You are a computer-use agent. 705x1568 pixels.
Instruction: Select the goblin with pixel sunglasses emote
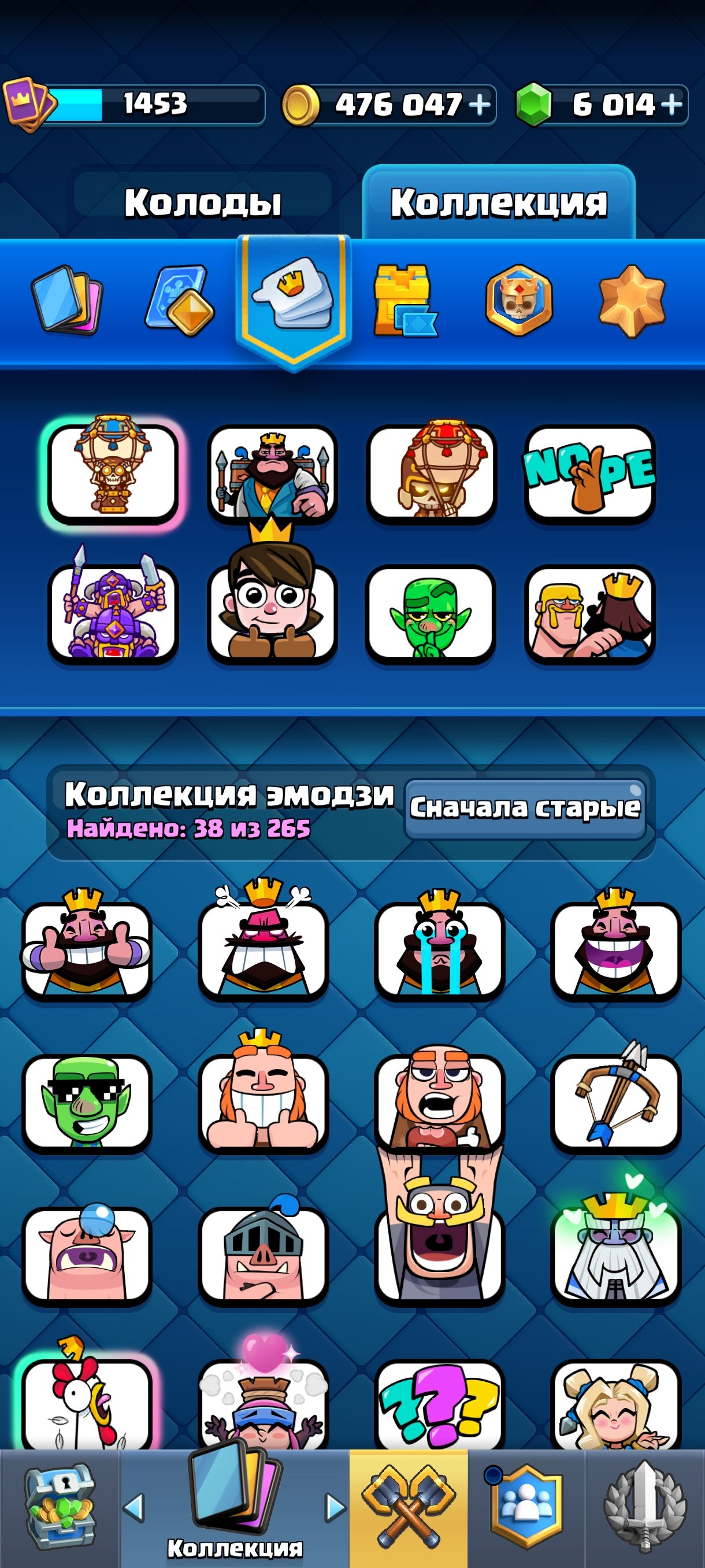(x=86, y=1103)
